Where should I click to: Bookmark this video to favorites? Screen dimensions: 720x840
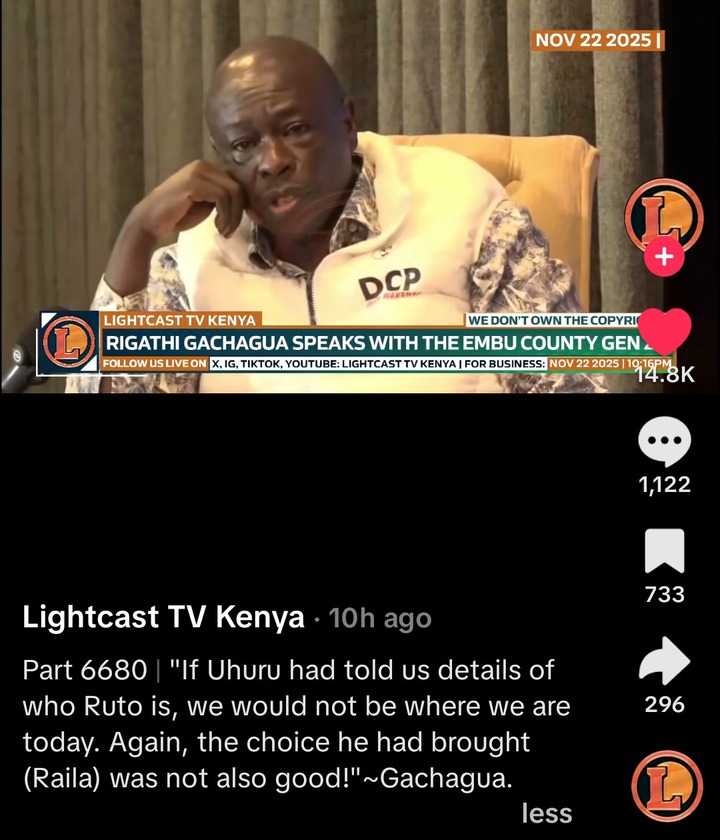point(664,551)
